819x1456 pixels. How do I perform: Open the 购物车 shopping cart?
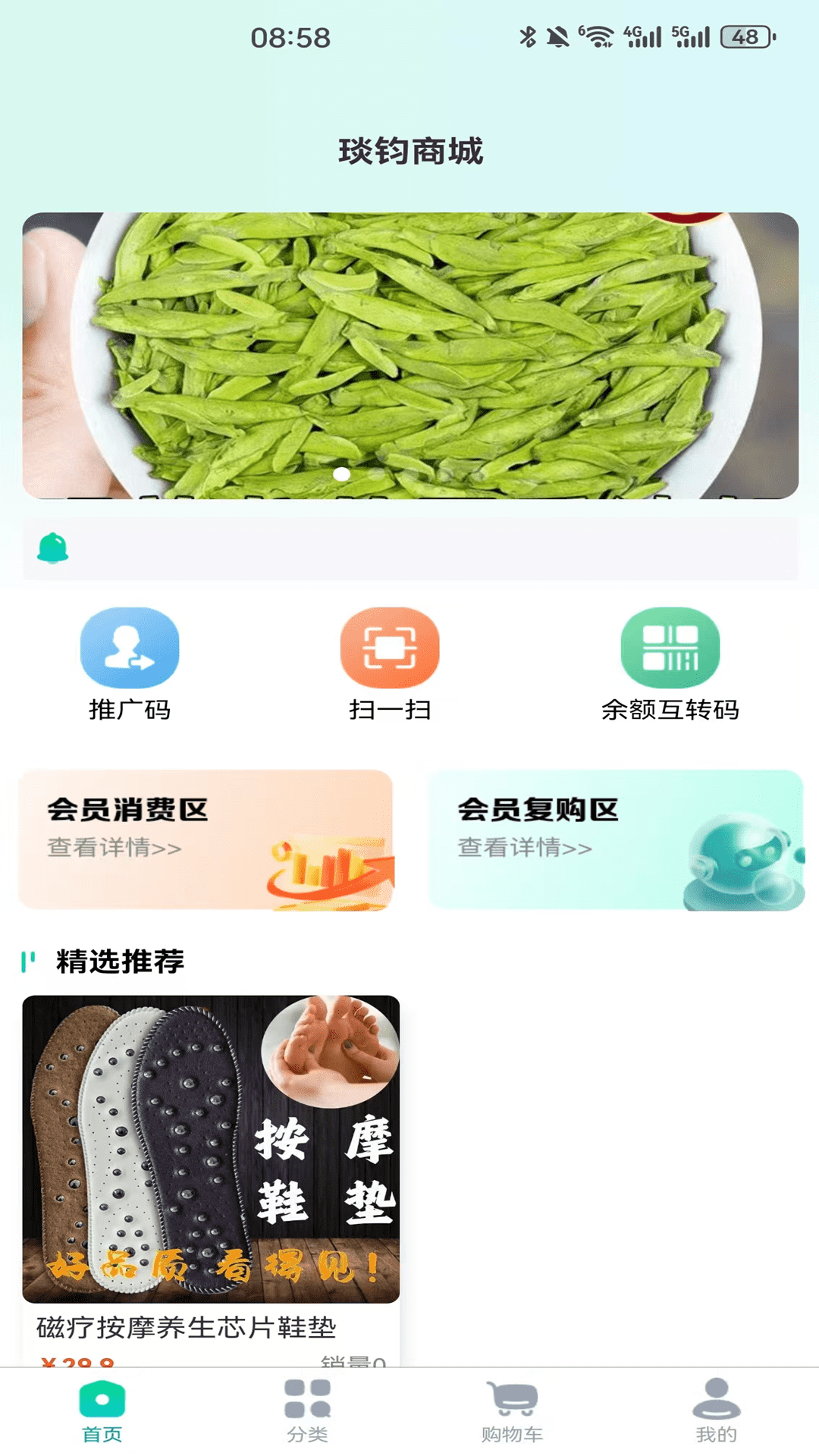tap(510, 1409)
